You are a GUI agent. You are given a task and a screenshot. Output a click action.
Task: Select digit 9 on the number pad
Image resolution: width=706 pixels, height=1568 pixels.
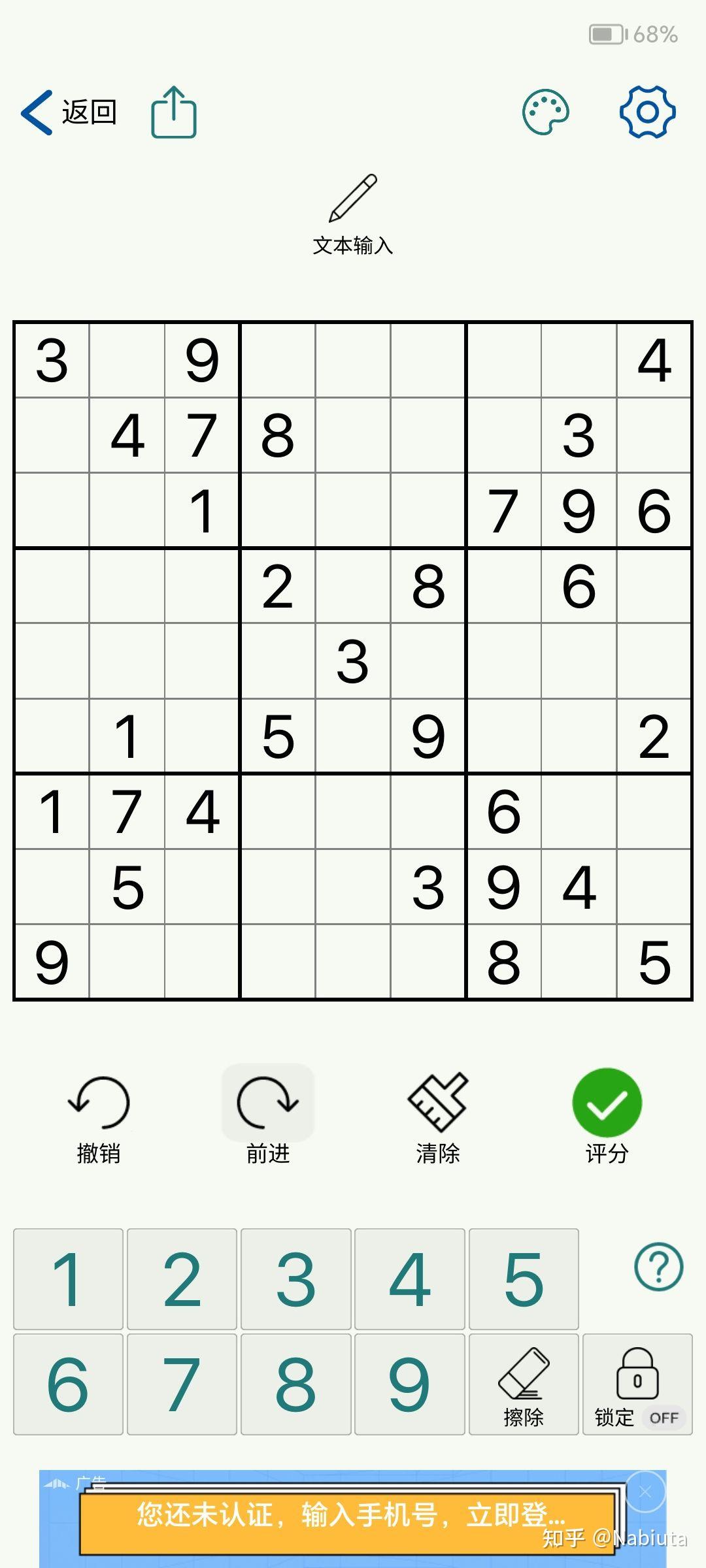(x=409, y=1384)
